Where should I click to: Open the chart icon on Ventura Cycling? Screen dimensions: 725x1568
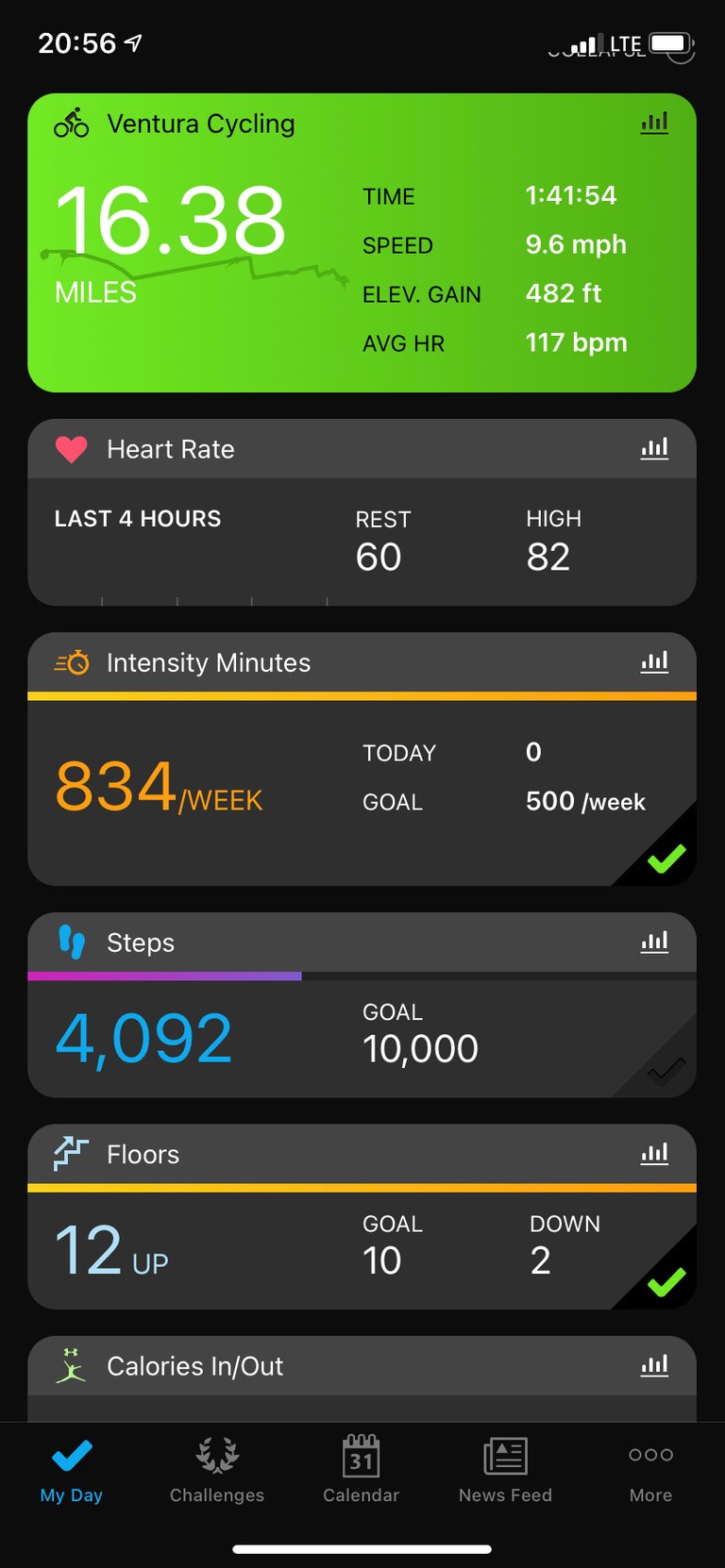(x=654, y=123)
